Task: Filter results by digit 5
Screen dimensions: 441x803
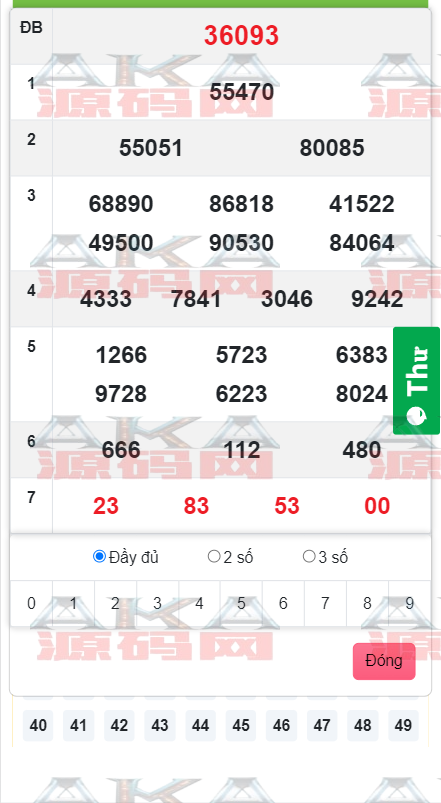Action: click(241, 603)
